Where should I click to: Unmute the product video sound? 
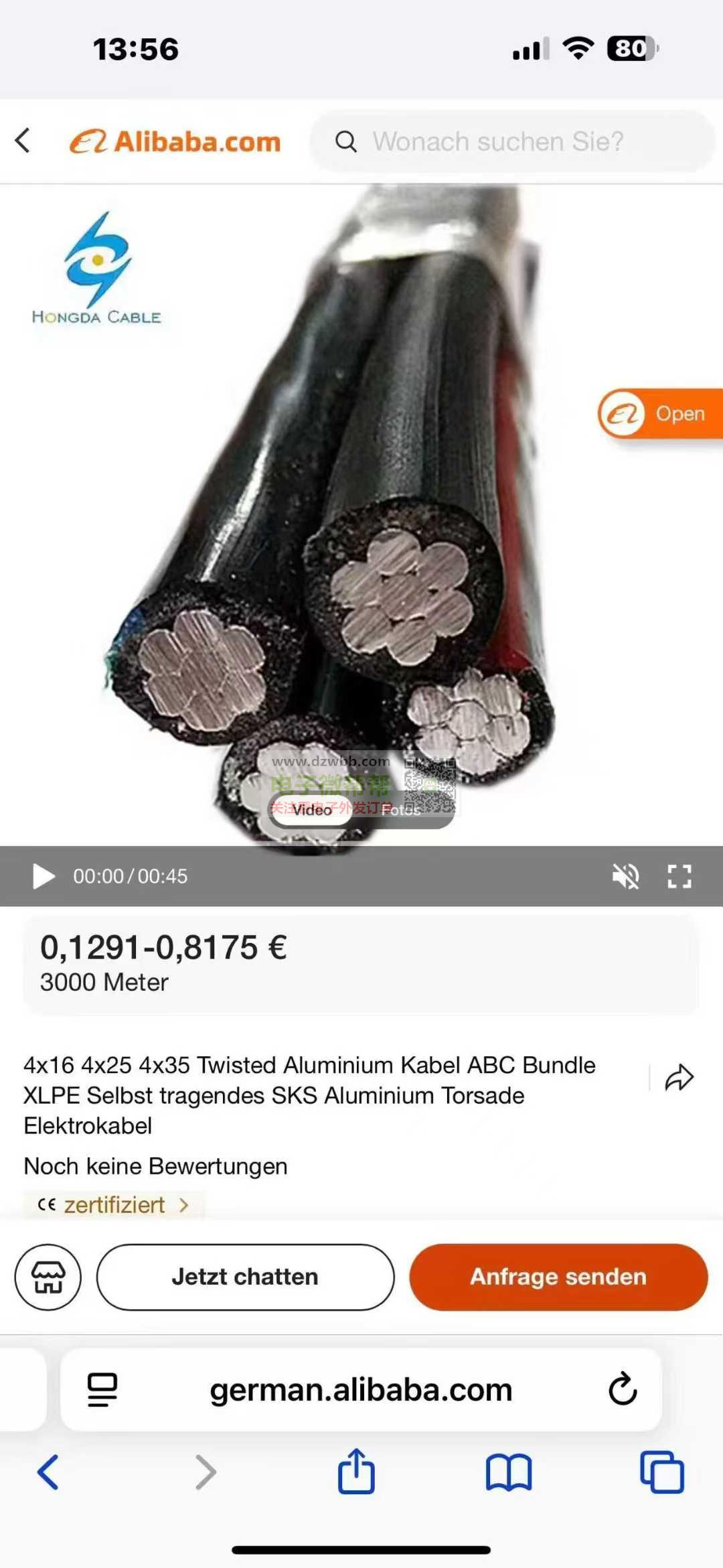[625, 875]
